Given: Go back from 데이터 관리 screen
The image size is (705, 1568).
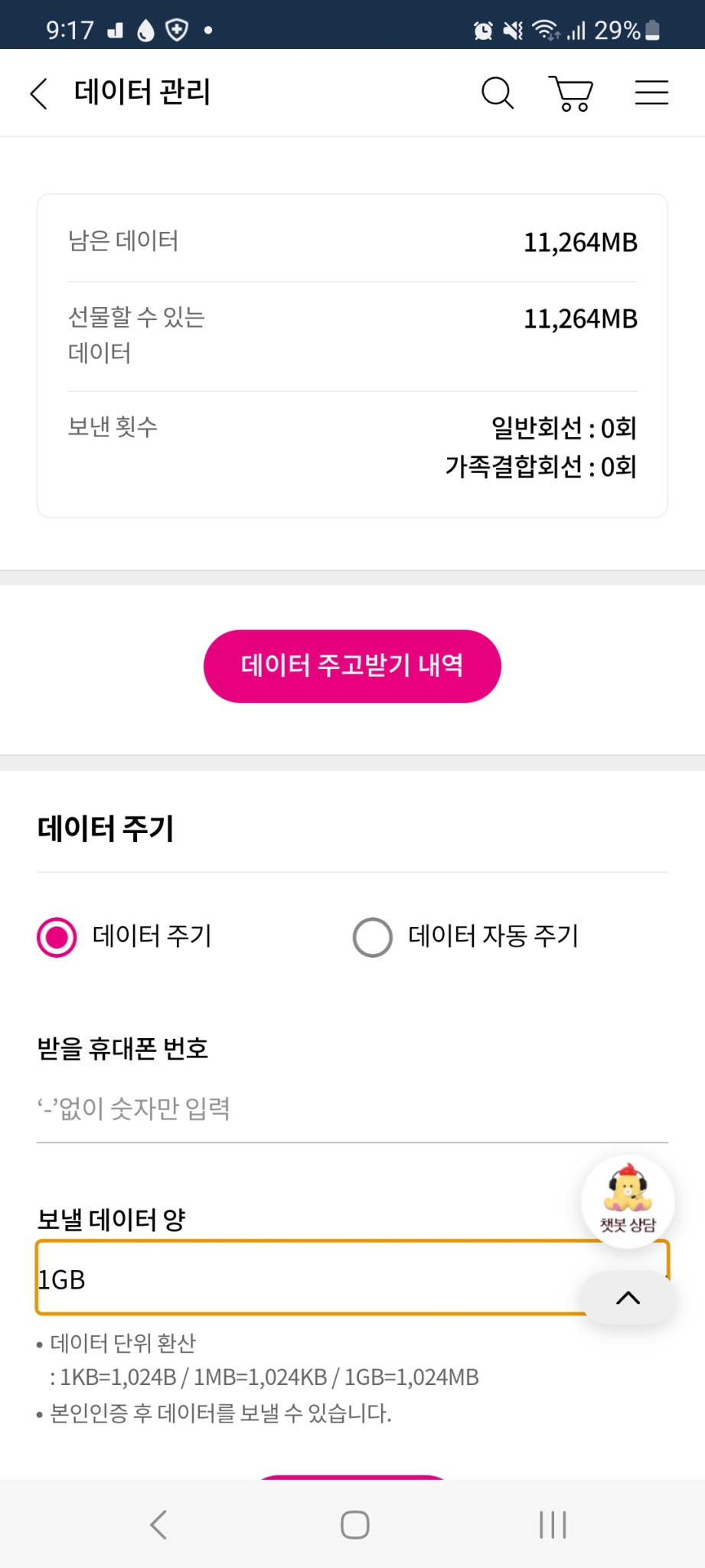Looking at the screenshot, I should 38,93.
